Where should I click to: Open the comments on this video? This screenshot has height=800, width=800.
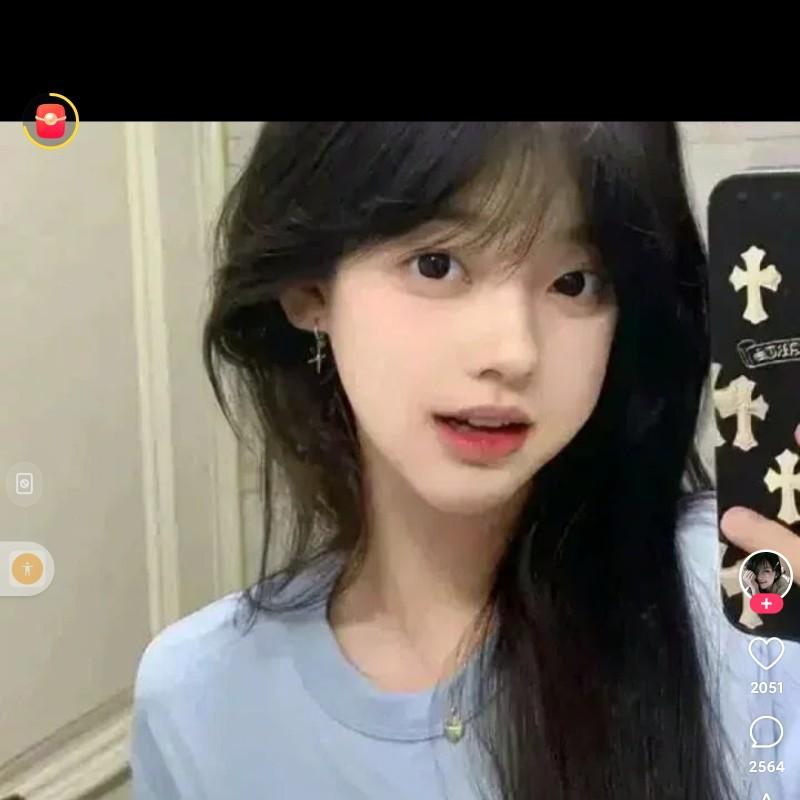click(x=766, y=732)
